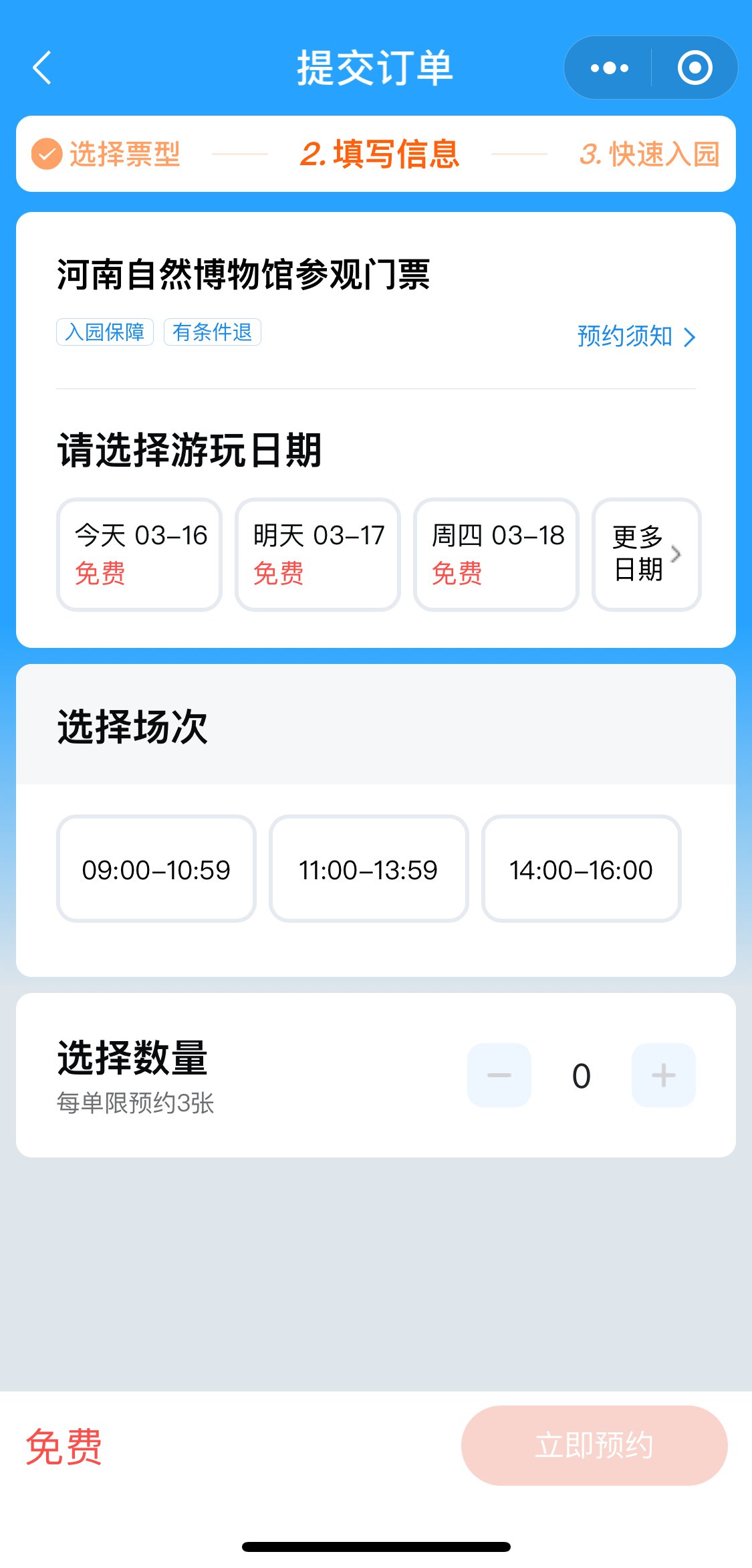
Task: Tap 立即预约 to book now
Action: (594, 1446)
